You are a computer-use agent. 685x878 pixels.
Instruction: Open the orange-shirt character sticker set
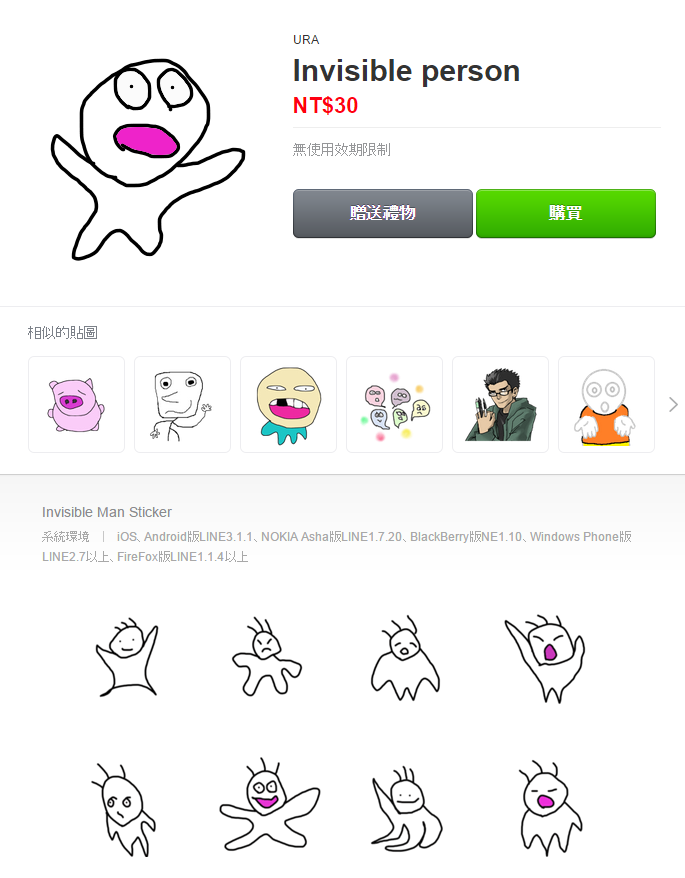tap(606, 404)
